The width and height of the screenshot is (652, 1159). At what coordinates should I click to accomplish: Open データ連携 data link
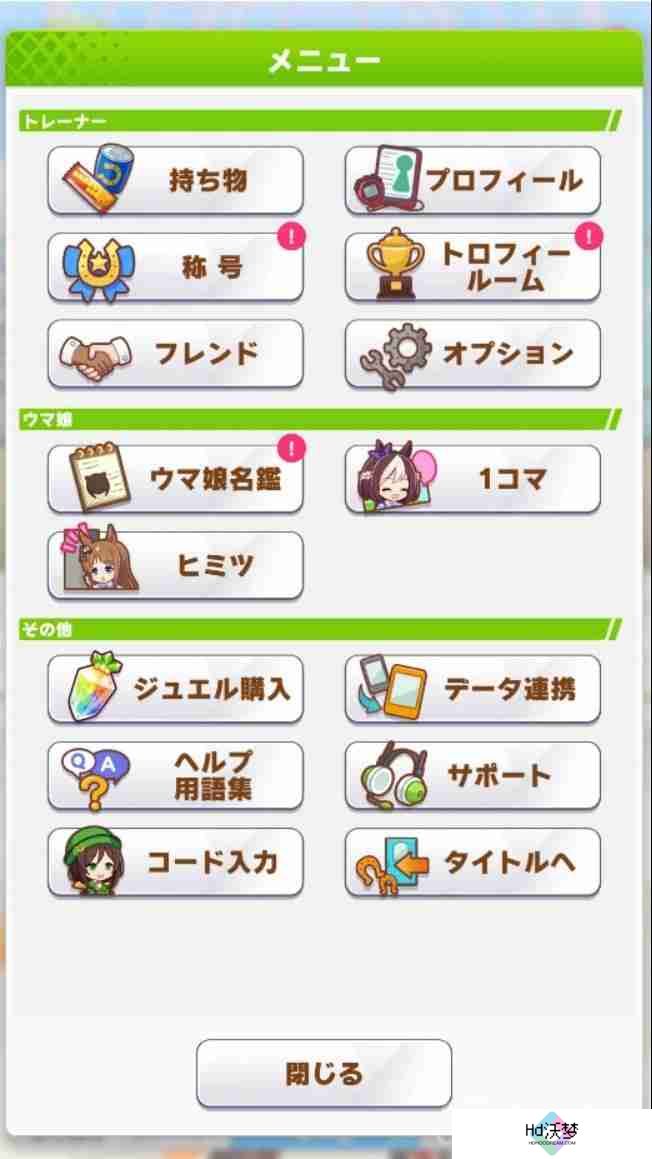point(473,689)
